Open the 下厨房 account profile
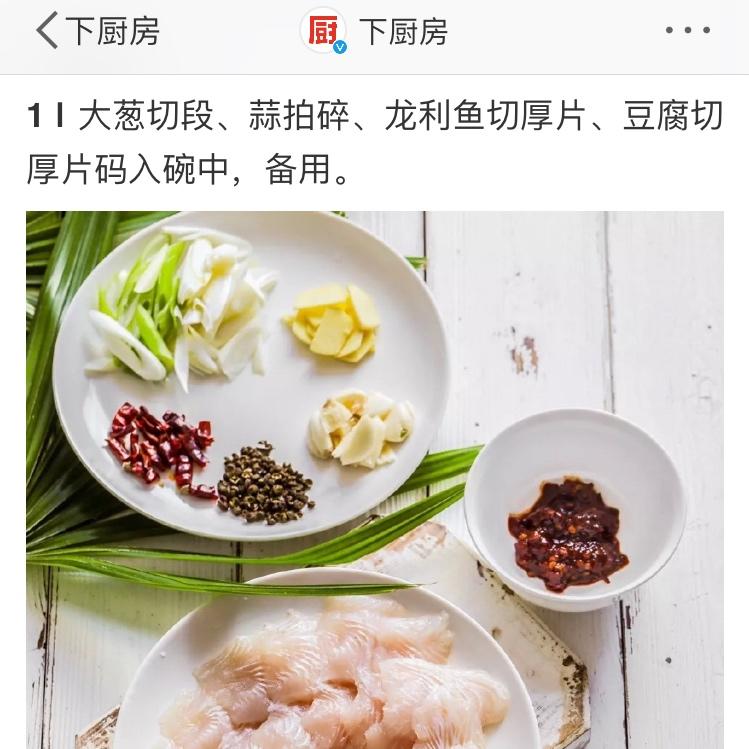The height and width of the screenshot is (749, 749). click(x=374, y=32)
